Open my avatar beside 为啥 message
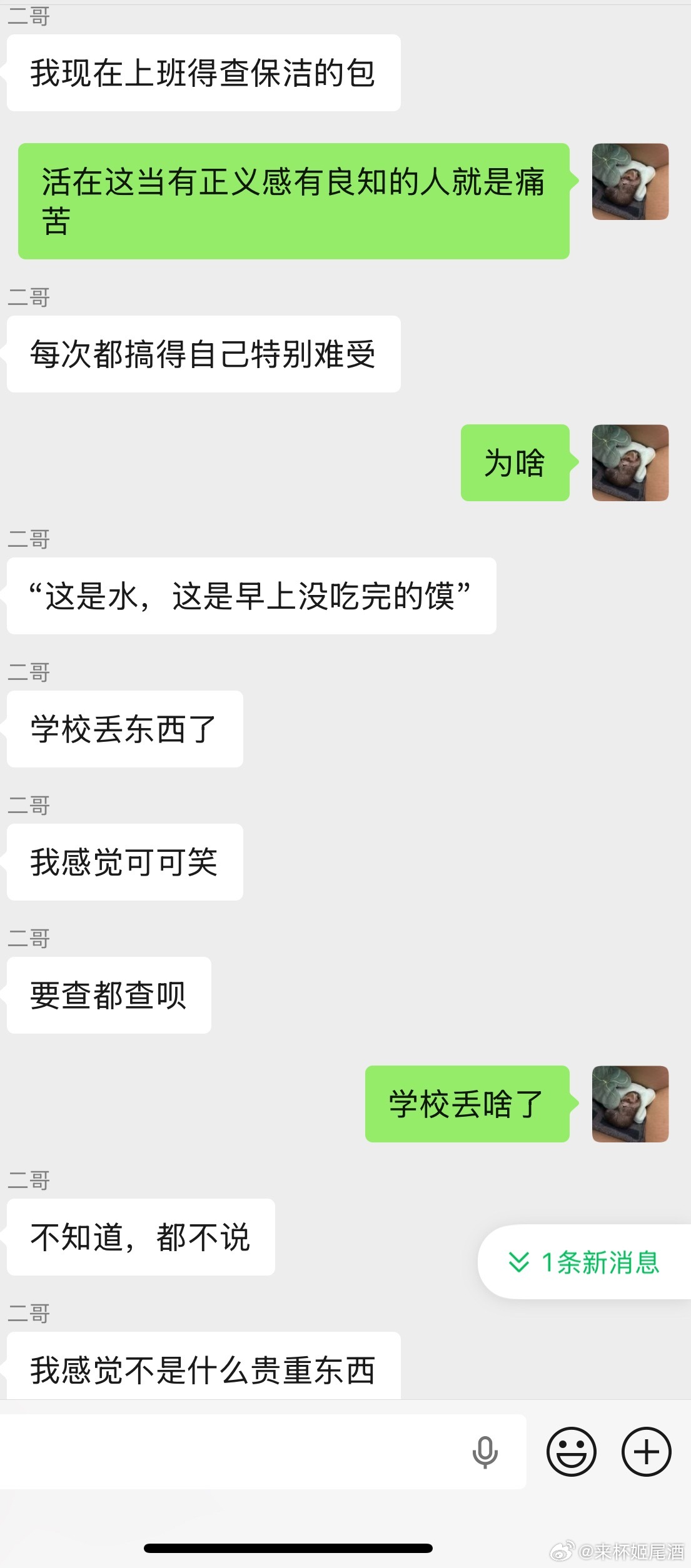Screen dimensions: 691x1568 point(630,462)
